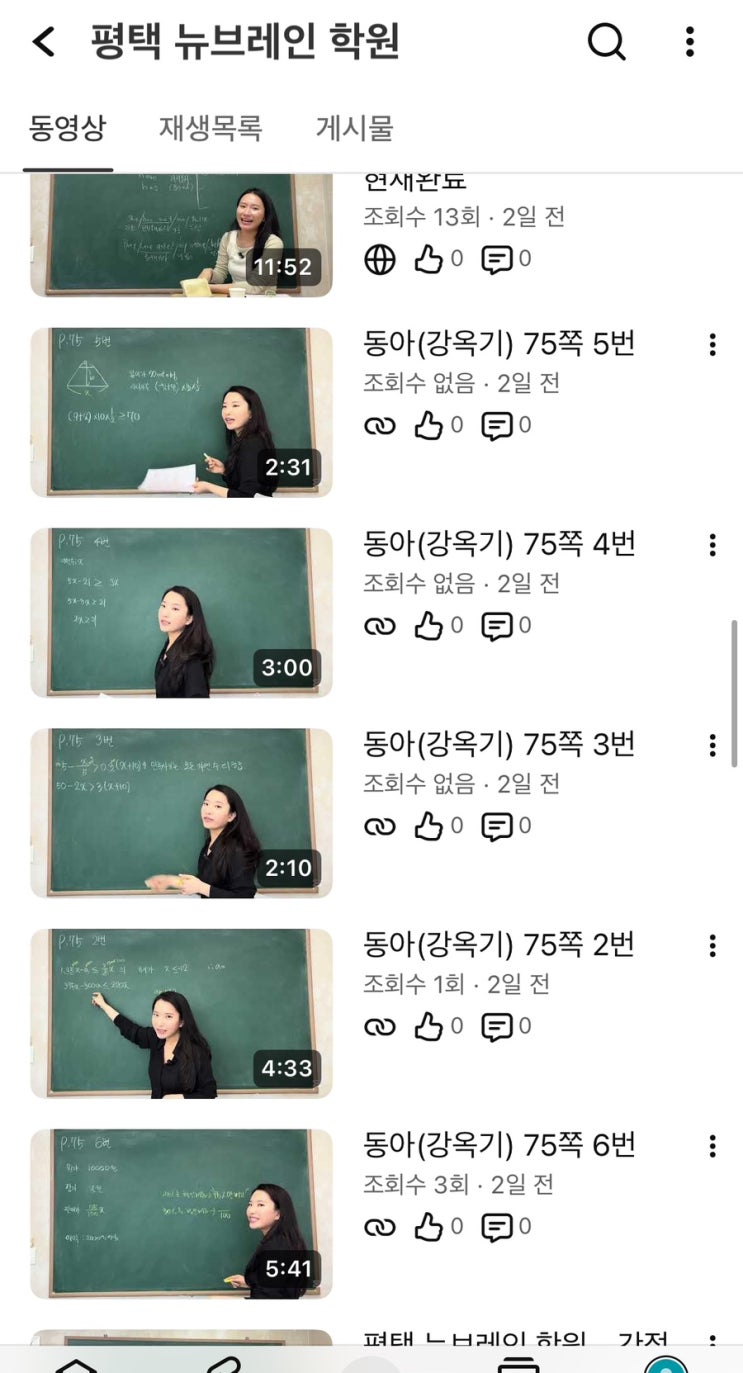The width and height of the screenshot is (743, 1373).
Task: Select the 동영상 tab
Action: [x=67, y=128]
